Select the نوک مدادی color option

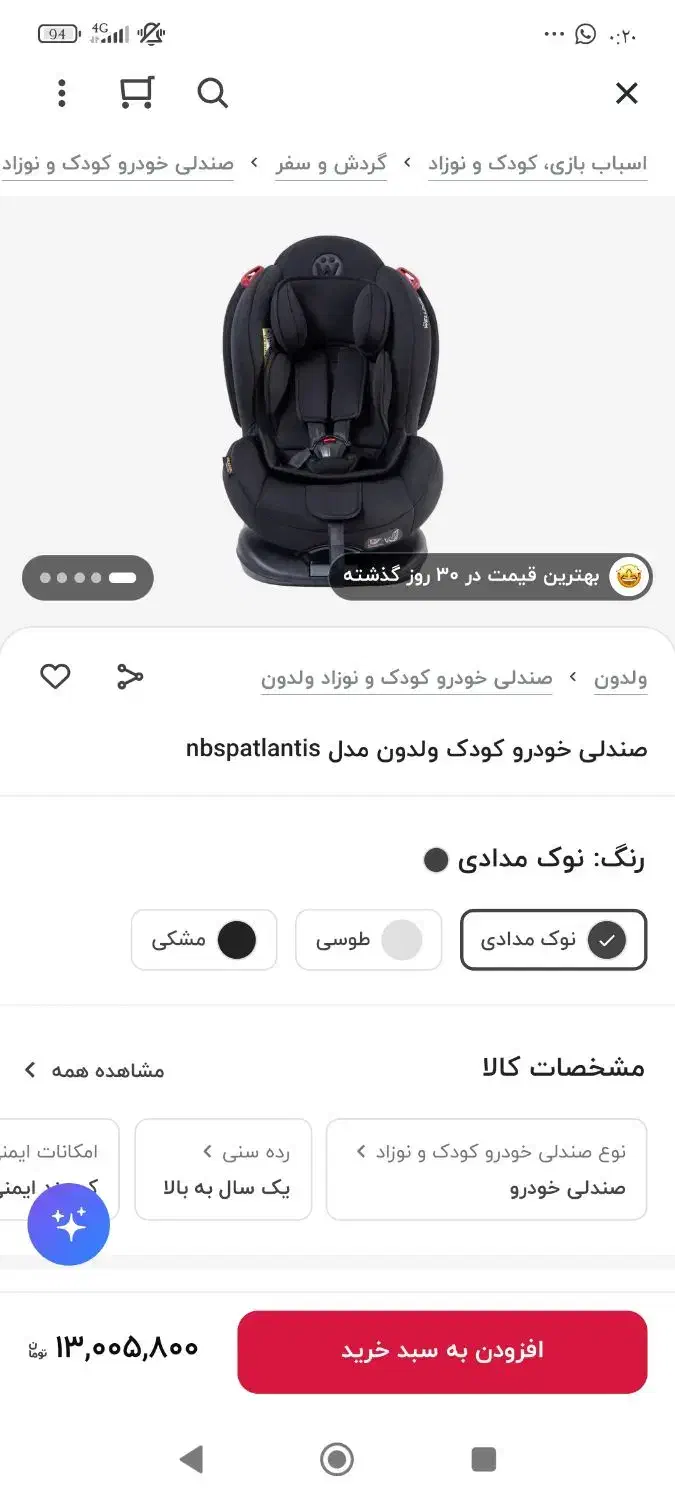tap(553, 940)
